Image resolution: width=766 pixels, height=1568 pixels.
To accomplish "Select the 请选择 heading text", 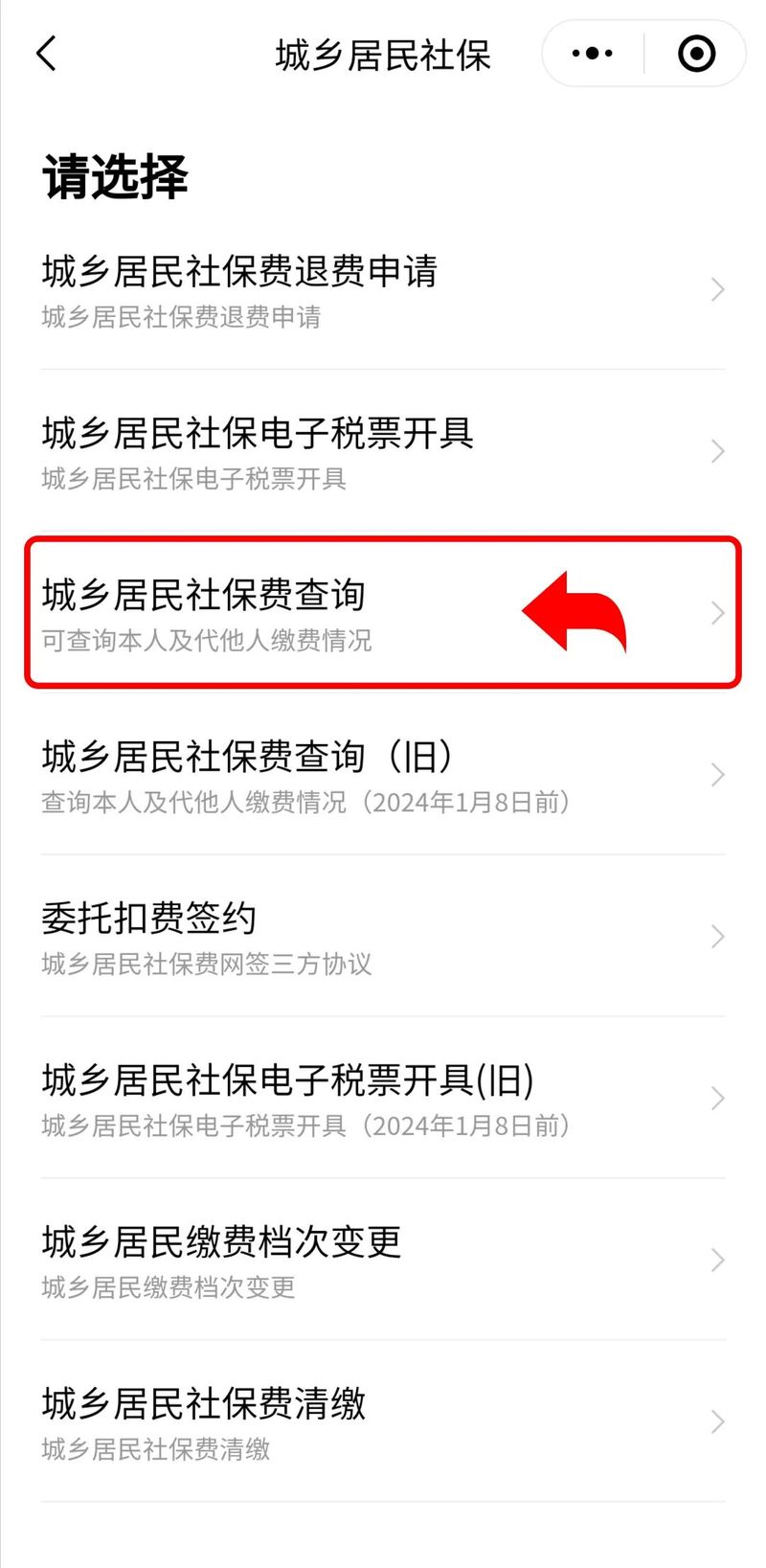I will 117,175.
